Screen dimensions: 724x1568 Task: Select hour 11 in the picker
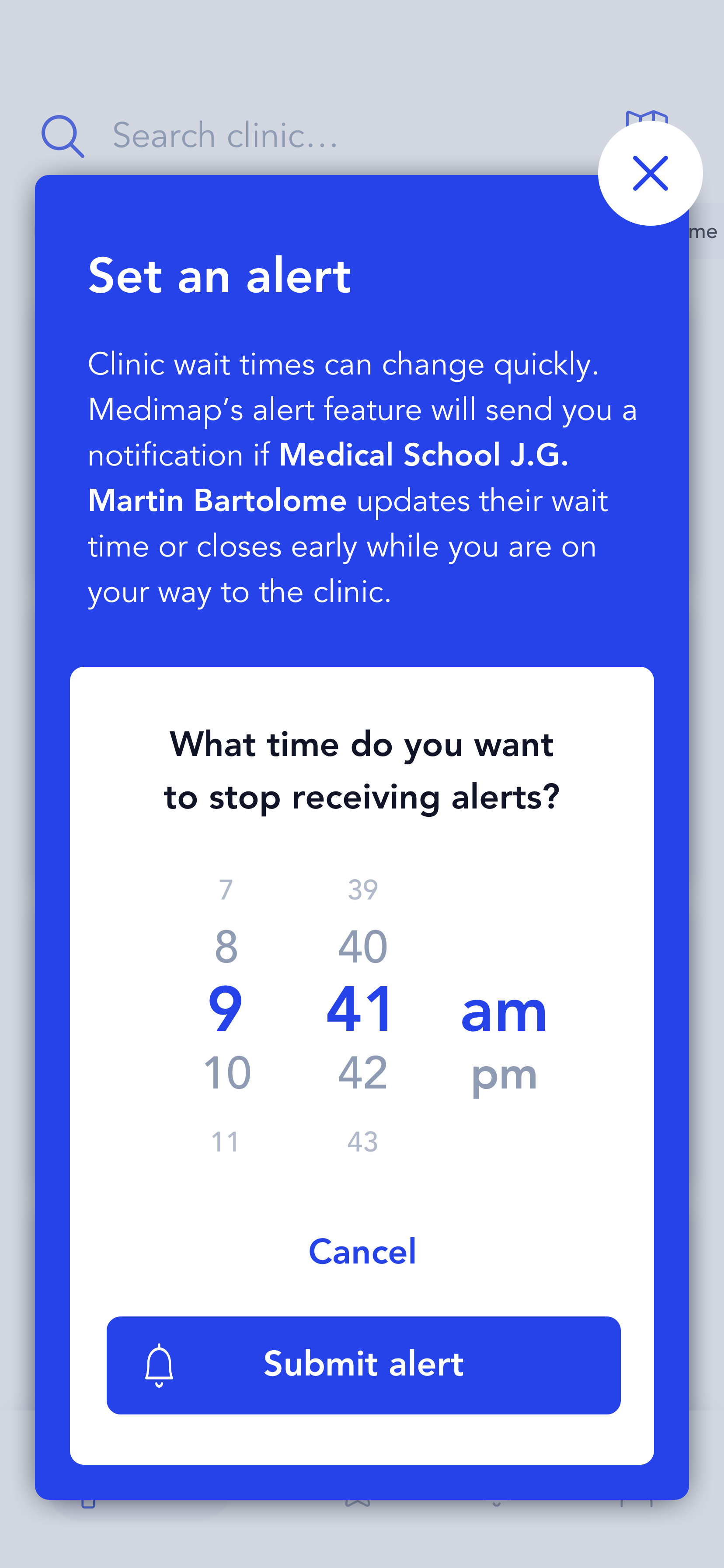(x=225, y=1142)
